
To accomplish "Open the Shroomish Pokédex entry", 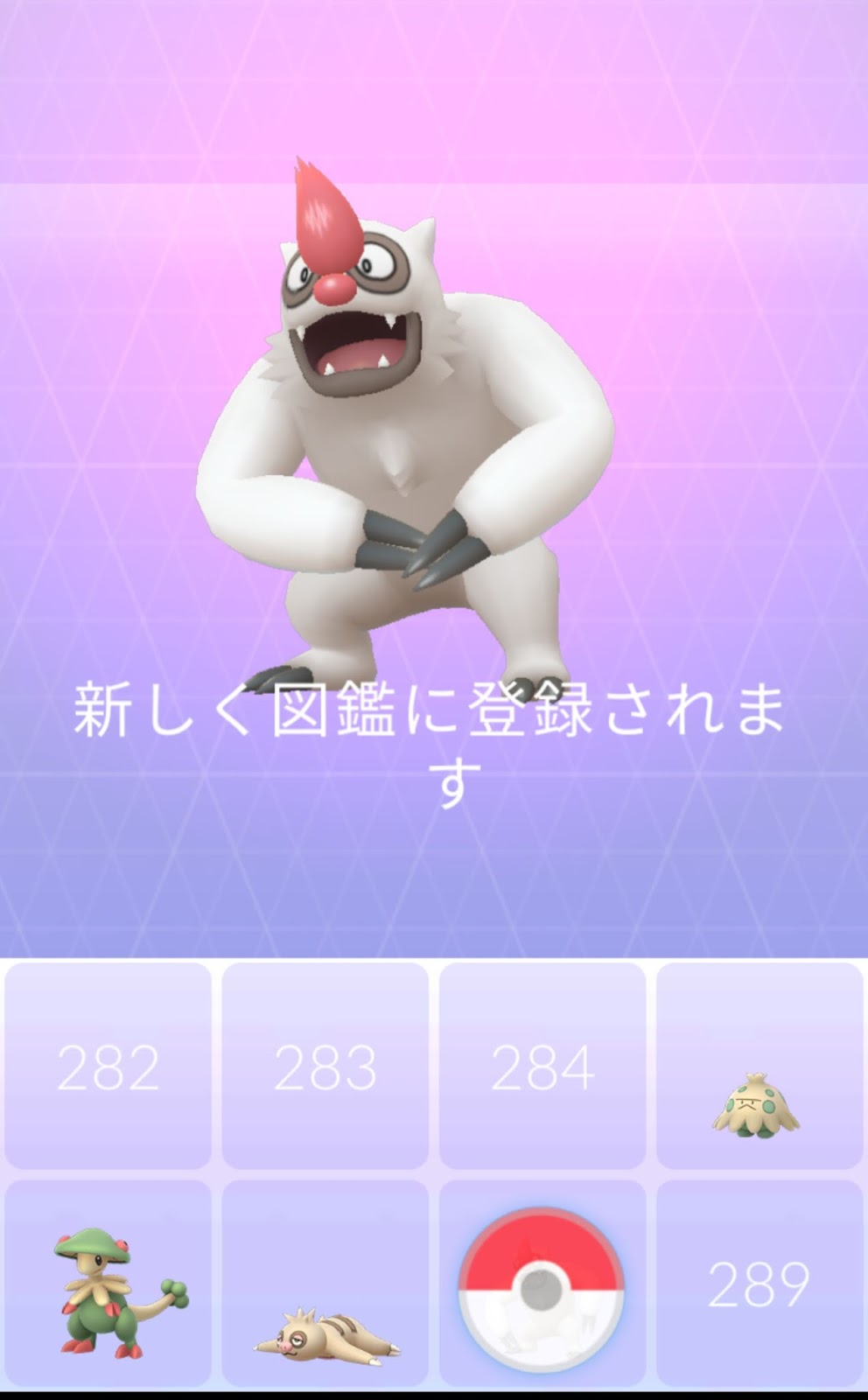I will point(759,1066).
